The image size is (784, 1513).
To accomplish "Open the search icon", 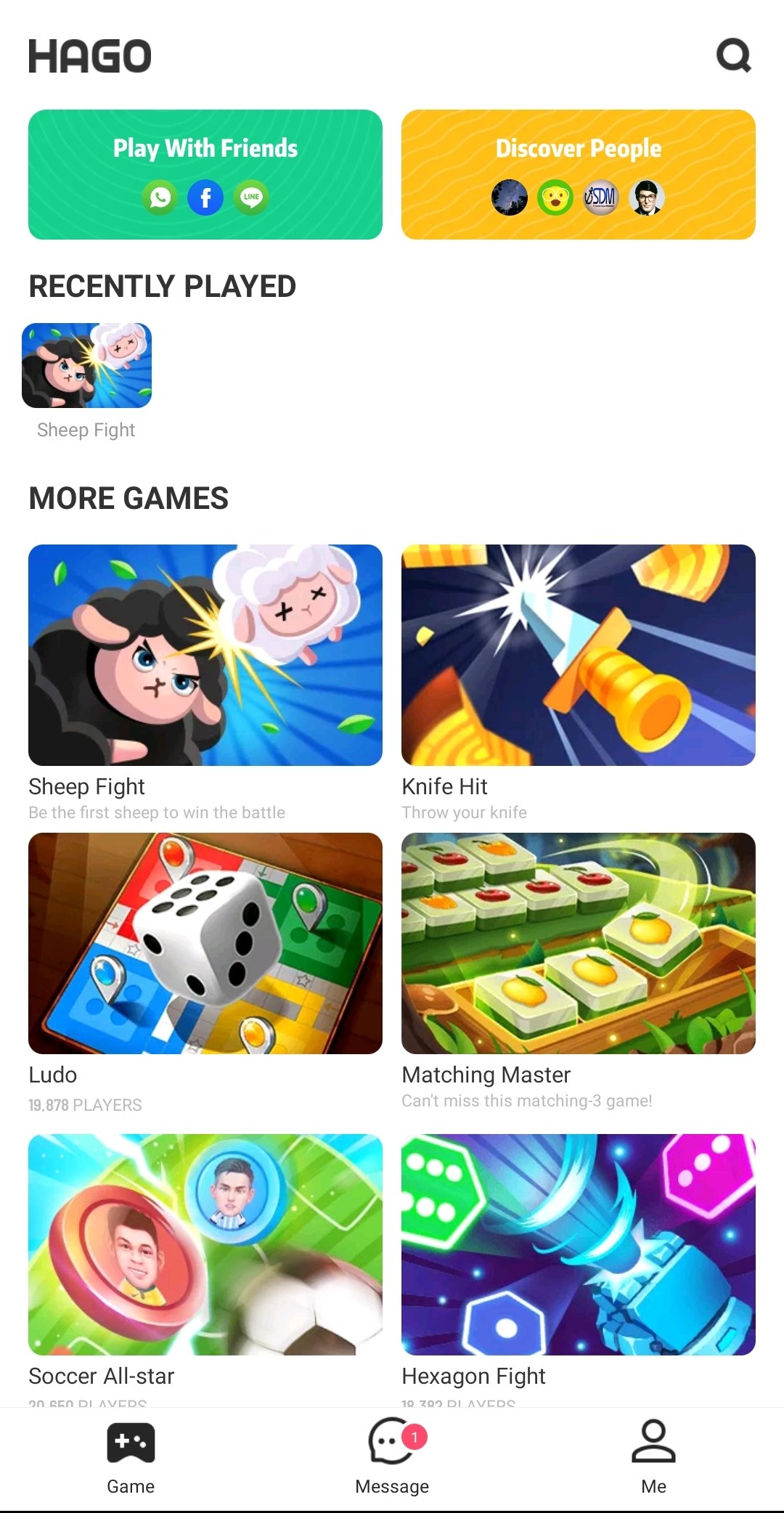I will (734, 55).
